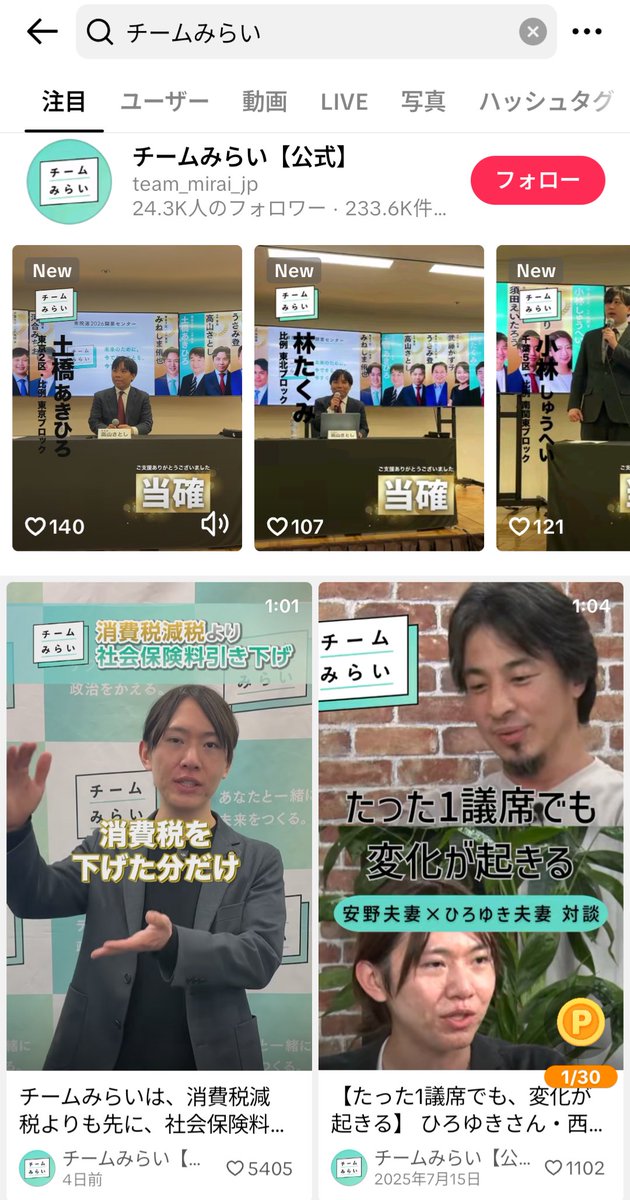Open the three-dot overflow menu

pyautogui.click(x=586, y=32)
